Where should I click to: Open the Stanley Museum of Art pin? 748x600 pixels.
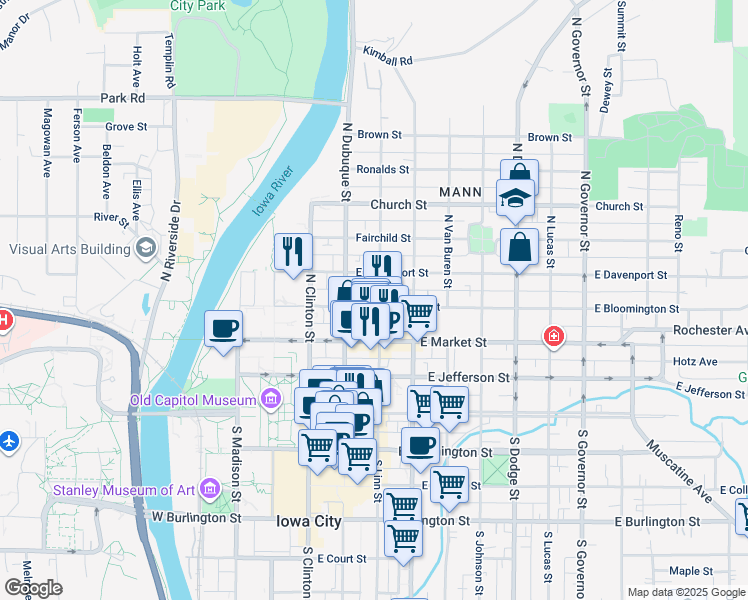click(210, 489)
